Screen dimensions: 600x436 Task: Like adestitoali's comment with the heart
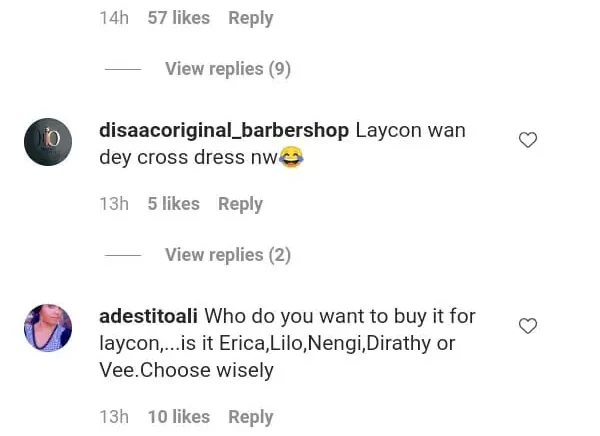pyautogui.click(x=528, y=326)
